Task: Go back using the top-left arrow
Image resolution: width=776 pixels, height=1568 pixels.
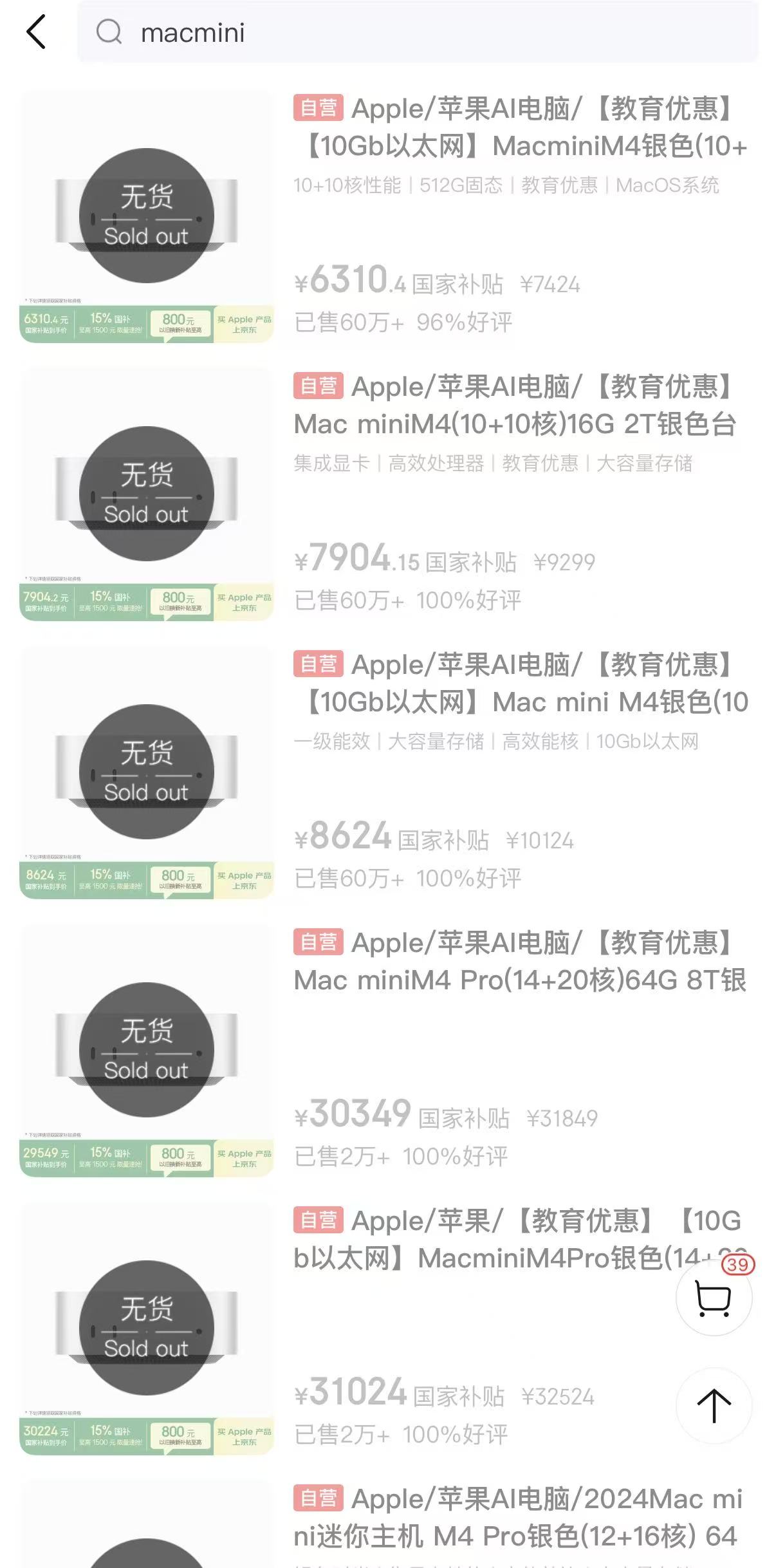Action: click(x=37, y=32)
